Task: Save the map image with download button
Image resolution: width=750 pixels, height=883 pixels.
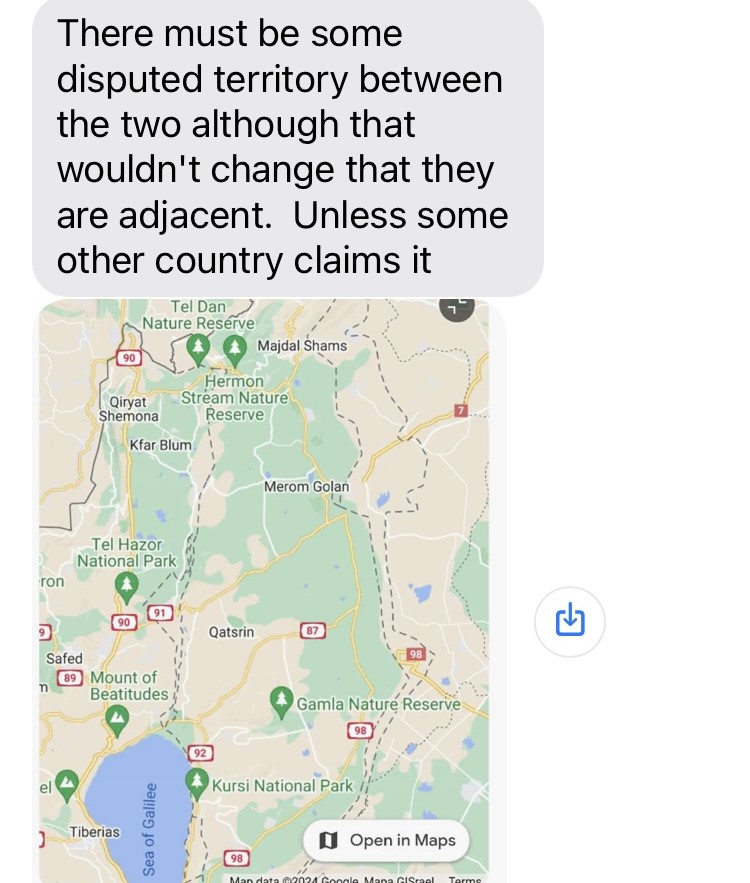Action: pos(569,621)
